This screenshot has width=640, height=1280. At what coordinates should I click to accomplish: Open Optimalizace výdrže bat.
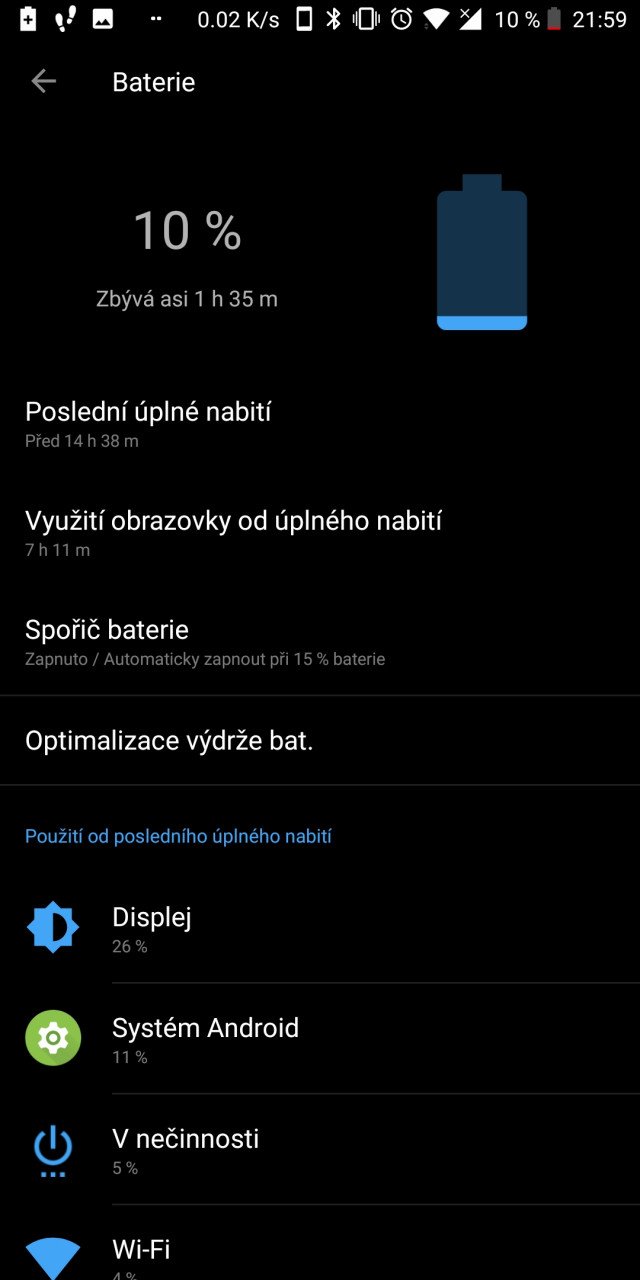tap(320, 741)
